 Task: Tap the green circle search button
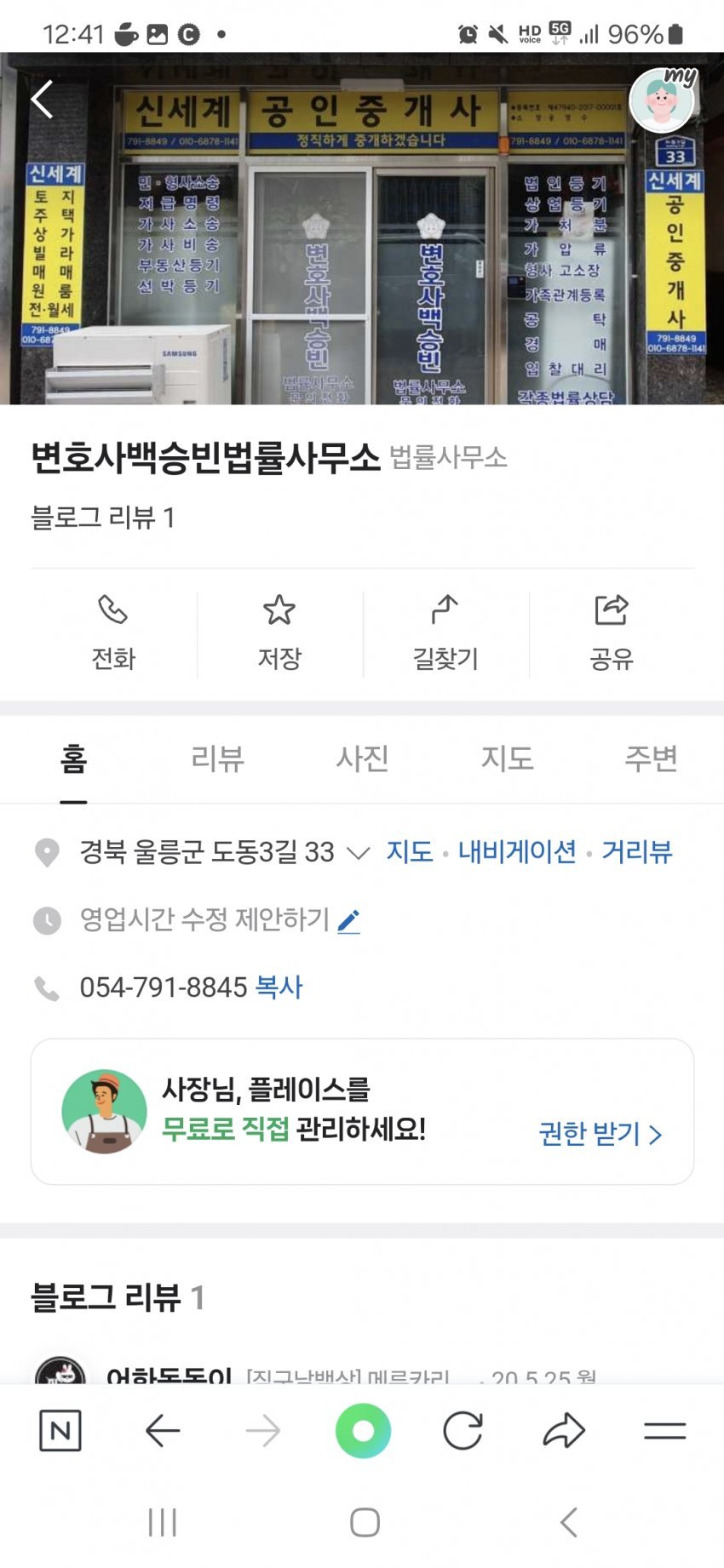[x=363, y=1430]
